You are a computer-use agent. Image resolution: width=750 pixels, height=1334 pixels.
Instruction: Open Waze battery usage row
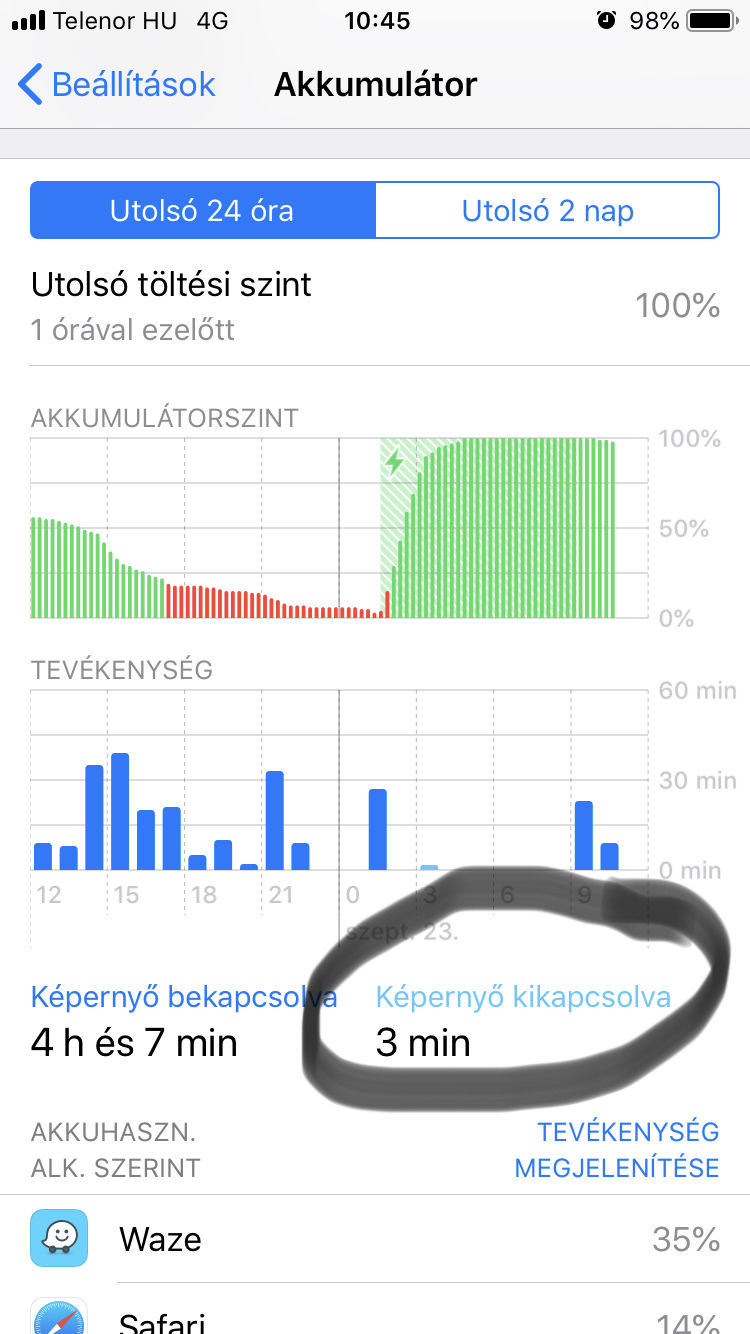tap(375, 1239)
